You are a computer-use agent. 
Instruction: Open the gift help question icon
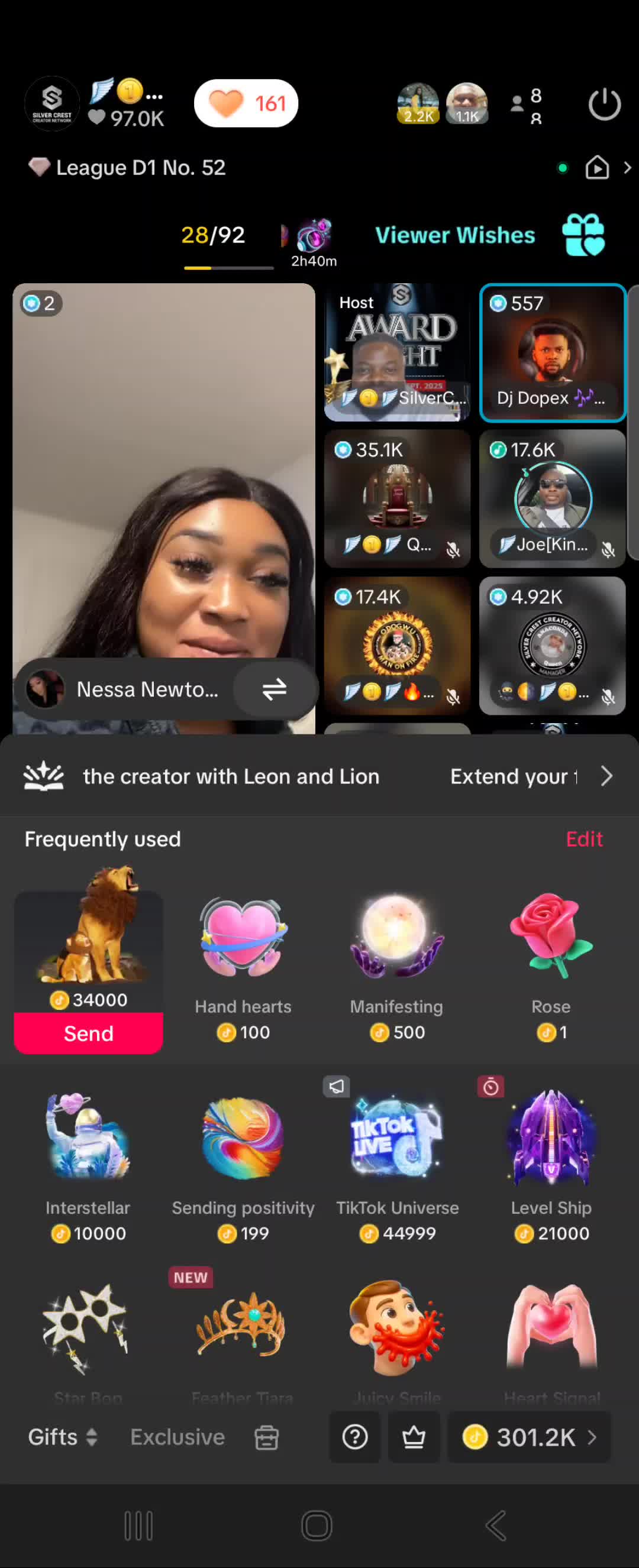coord(354,1437)
